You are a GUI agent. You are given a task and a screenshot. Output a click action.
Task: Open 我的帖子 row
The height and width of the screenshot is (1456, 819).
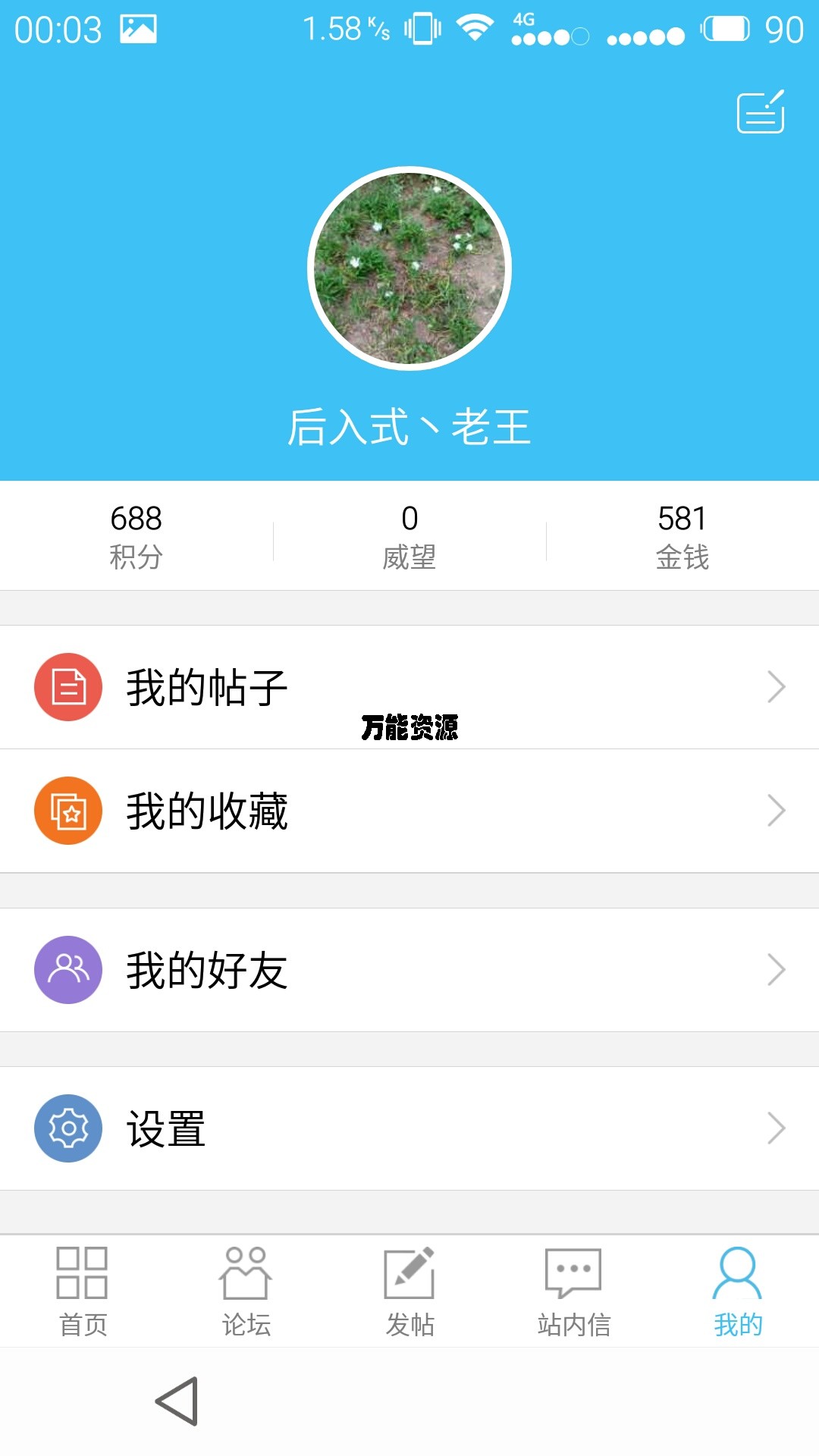(x=409, y=687)
